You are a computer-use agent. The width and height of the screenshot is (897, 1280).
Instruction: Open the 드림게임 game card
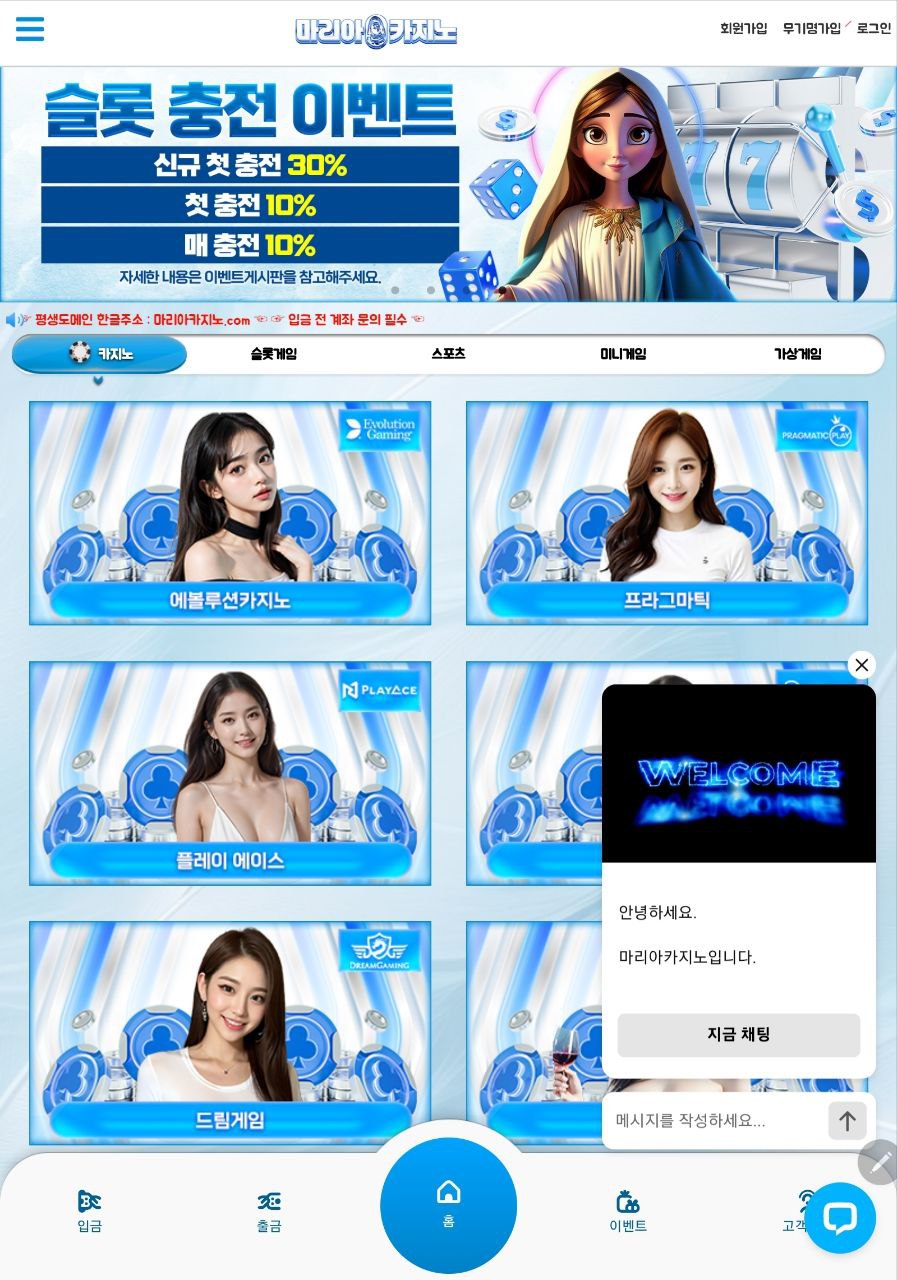(230, 1033)
